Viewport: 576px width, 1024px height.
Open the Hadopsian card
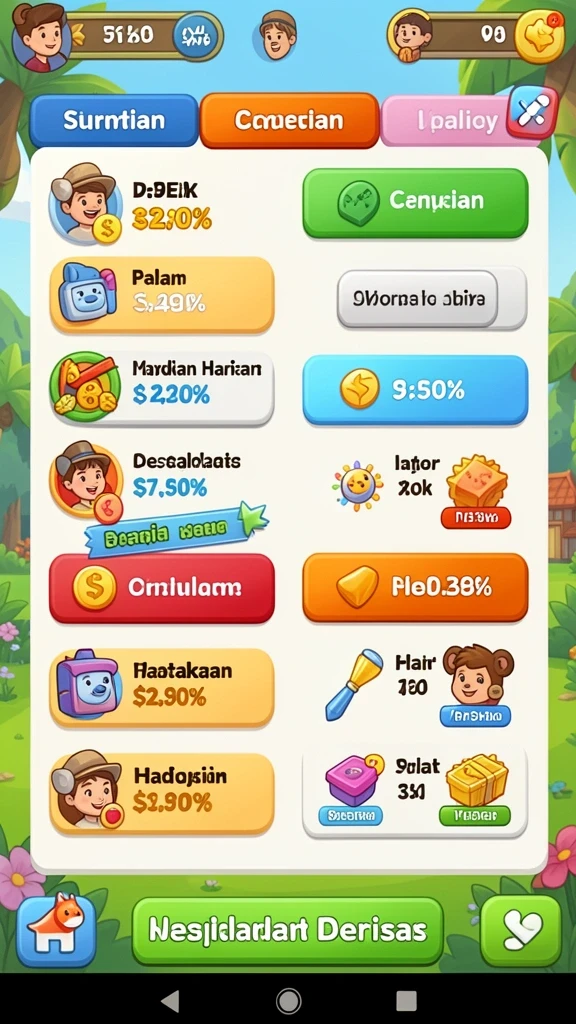click(162, 793)
